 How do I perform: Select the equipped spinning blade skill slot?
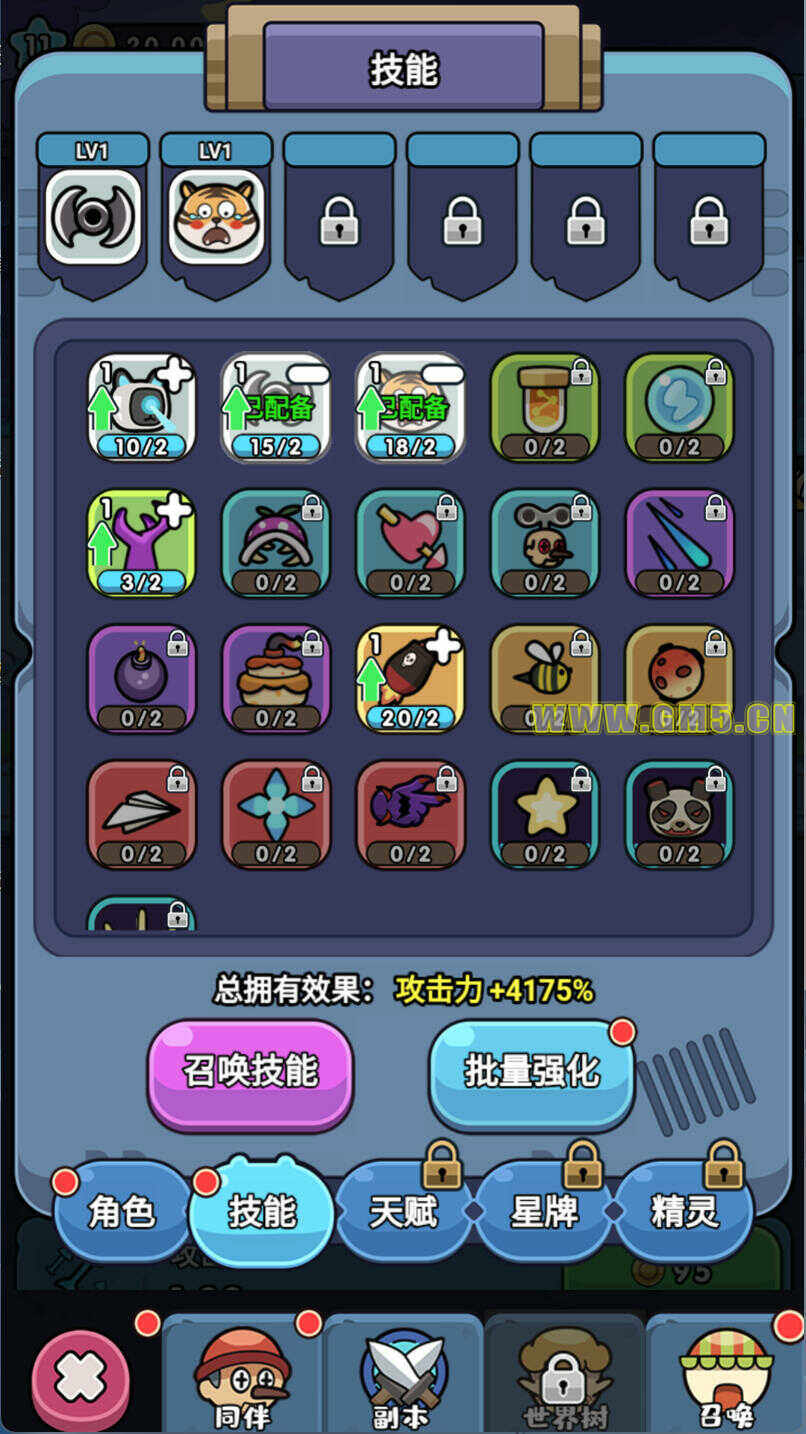[93, 216]
